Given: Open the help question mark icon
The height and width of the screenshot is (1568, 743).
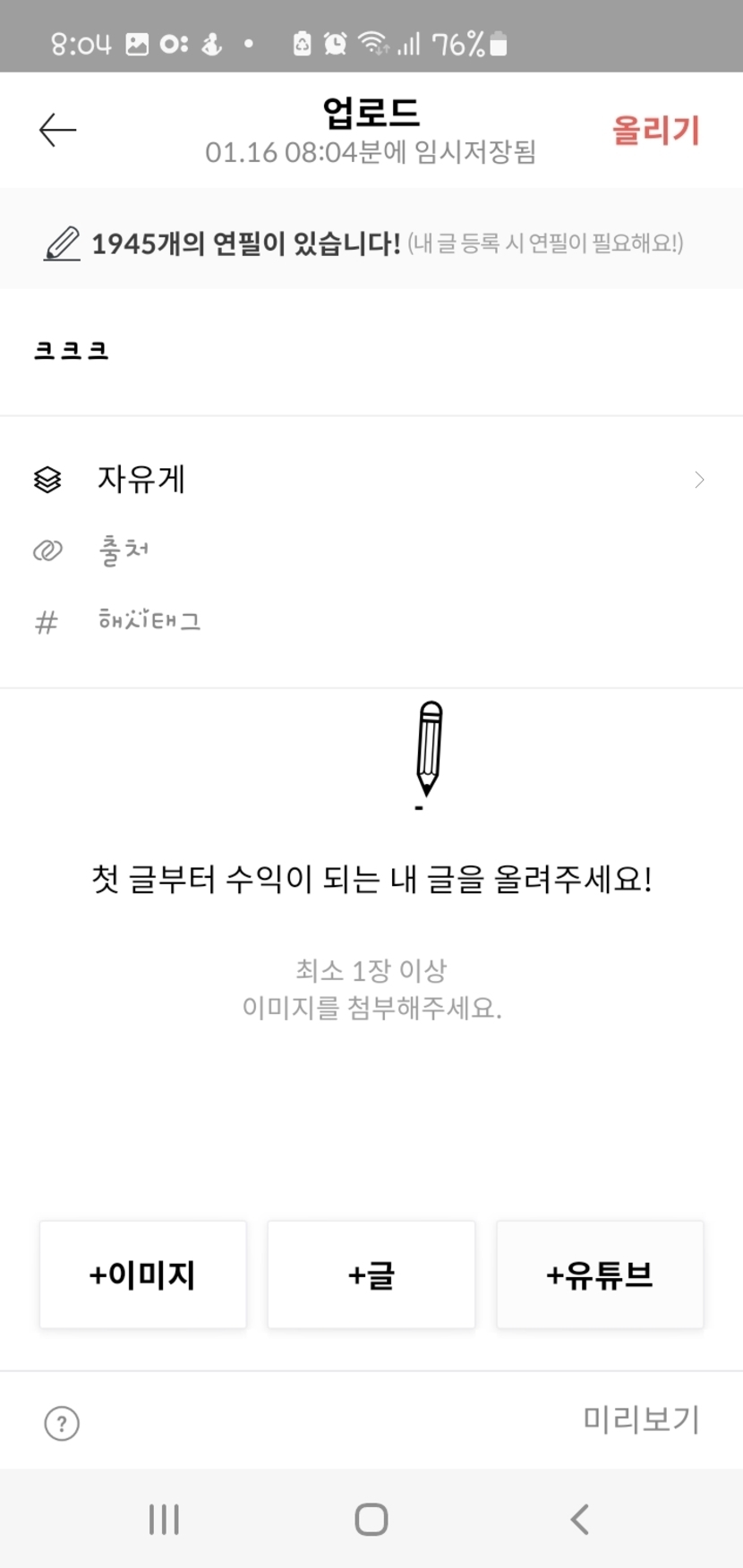Looking at the screenshot, I should (x=62, y=1423).
